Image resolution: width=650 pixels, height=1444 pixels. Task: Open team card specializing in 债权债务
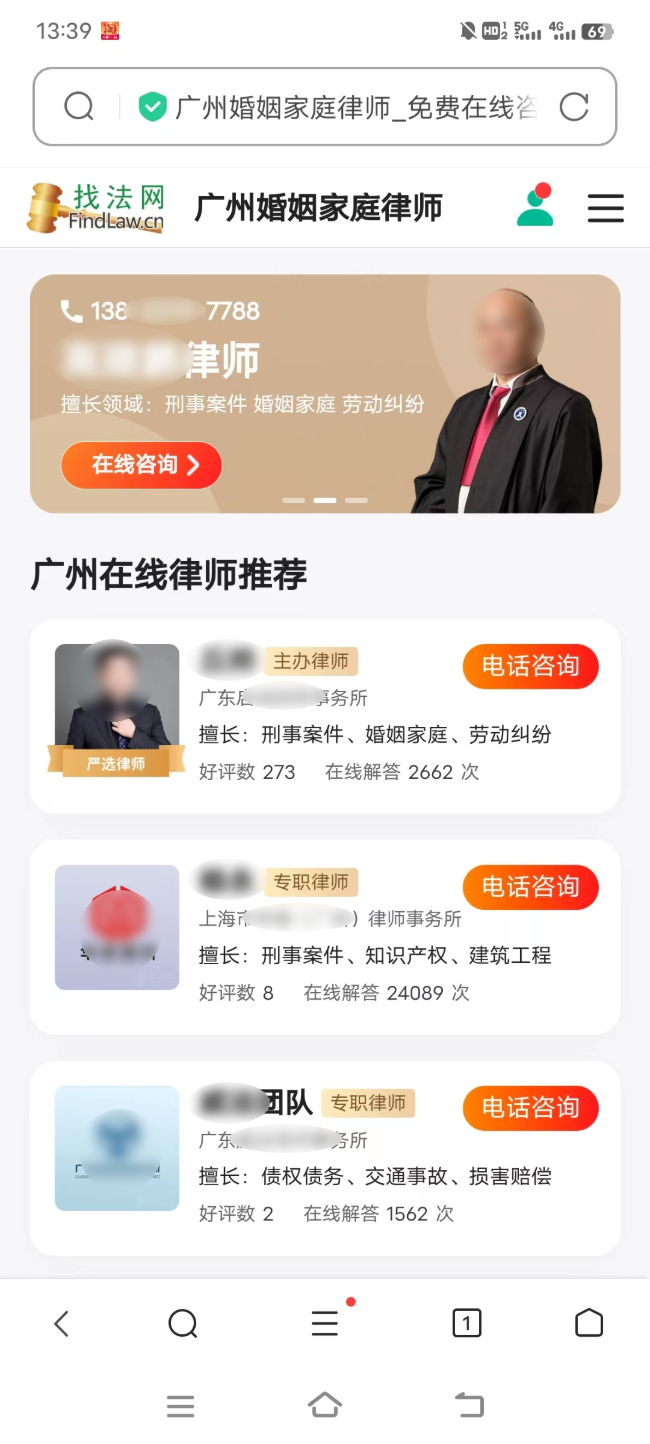click(325, 1158)
